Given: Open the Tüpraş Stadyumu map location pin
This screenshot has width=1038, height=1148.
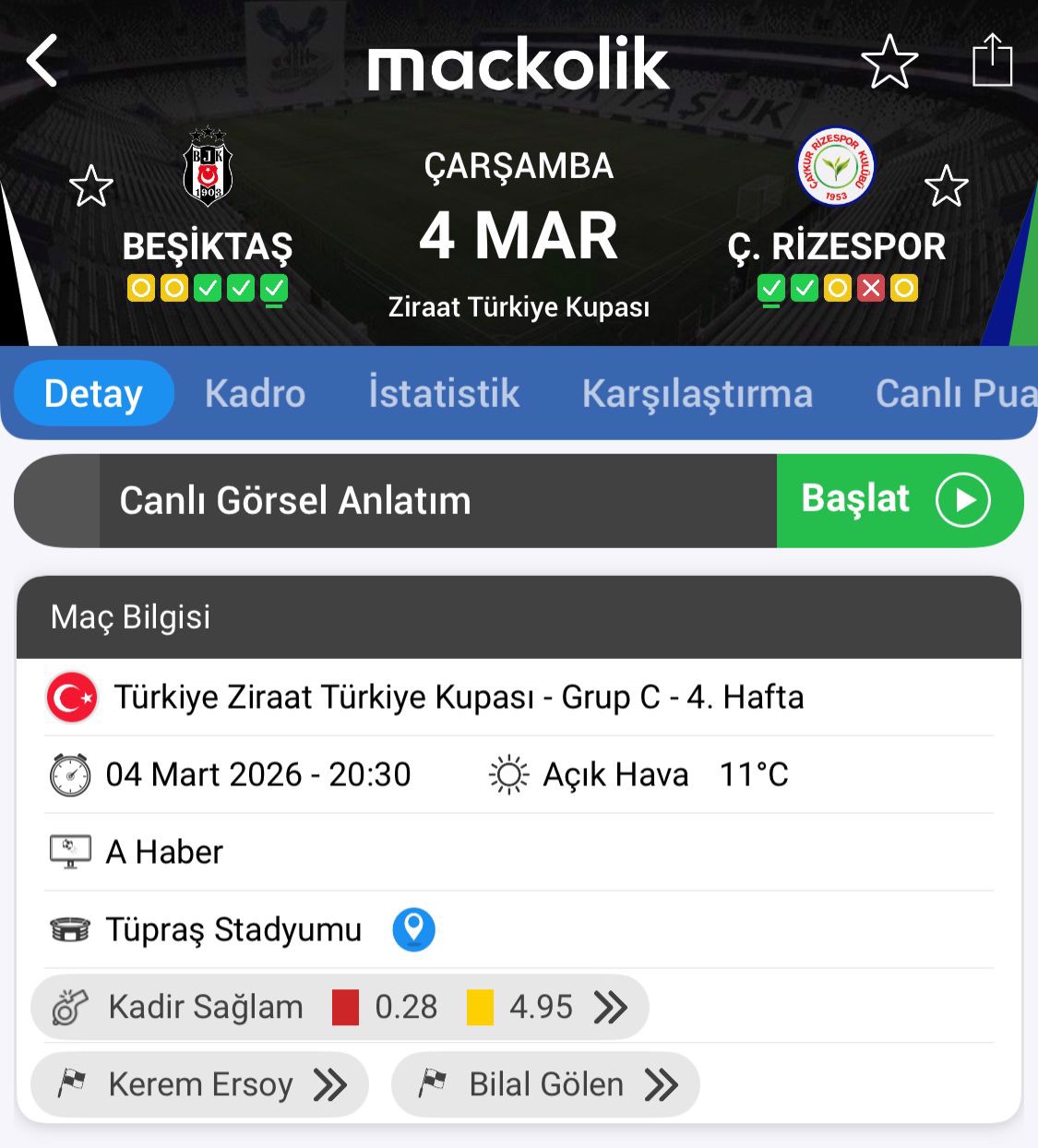Looking at the screenshot, I should pyautogui.click(x=413, y=929).
